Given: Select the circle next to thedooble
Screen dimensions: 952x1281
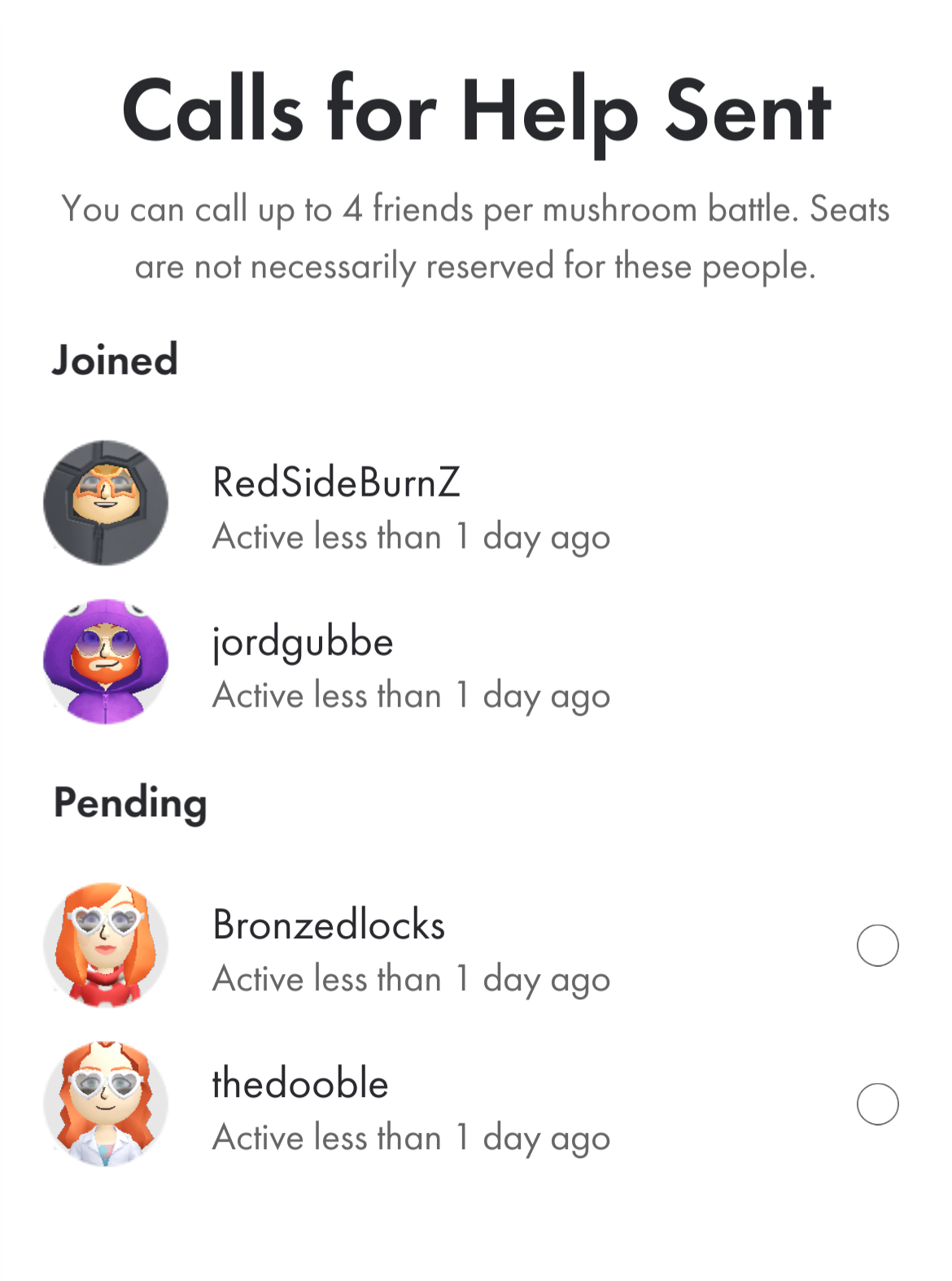Looking at the screenshot, I should pos(877,1104).
